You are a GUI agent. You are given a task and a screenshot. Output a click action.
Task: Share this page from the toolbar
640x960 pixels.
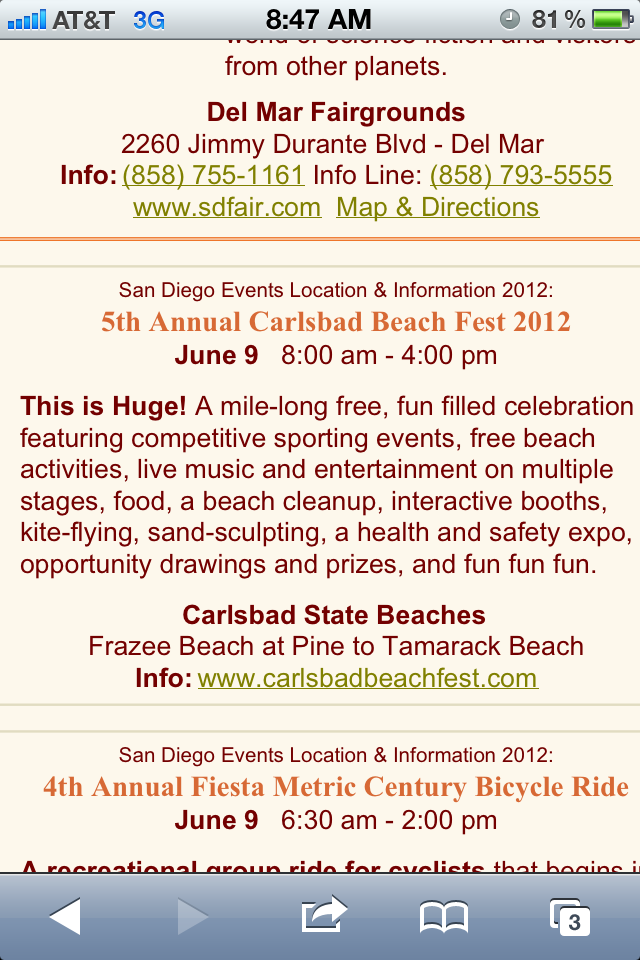[x=323, y=916]
